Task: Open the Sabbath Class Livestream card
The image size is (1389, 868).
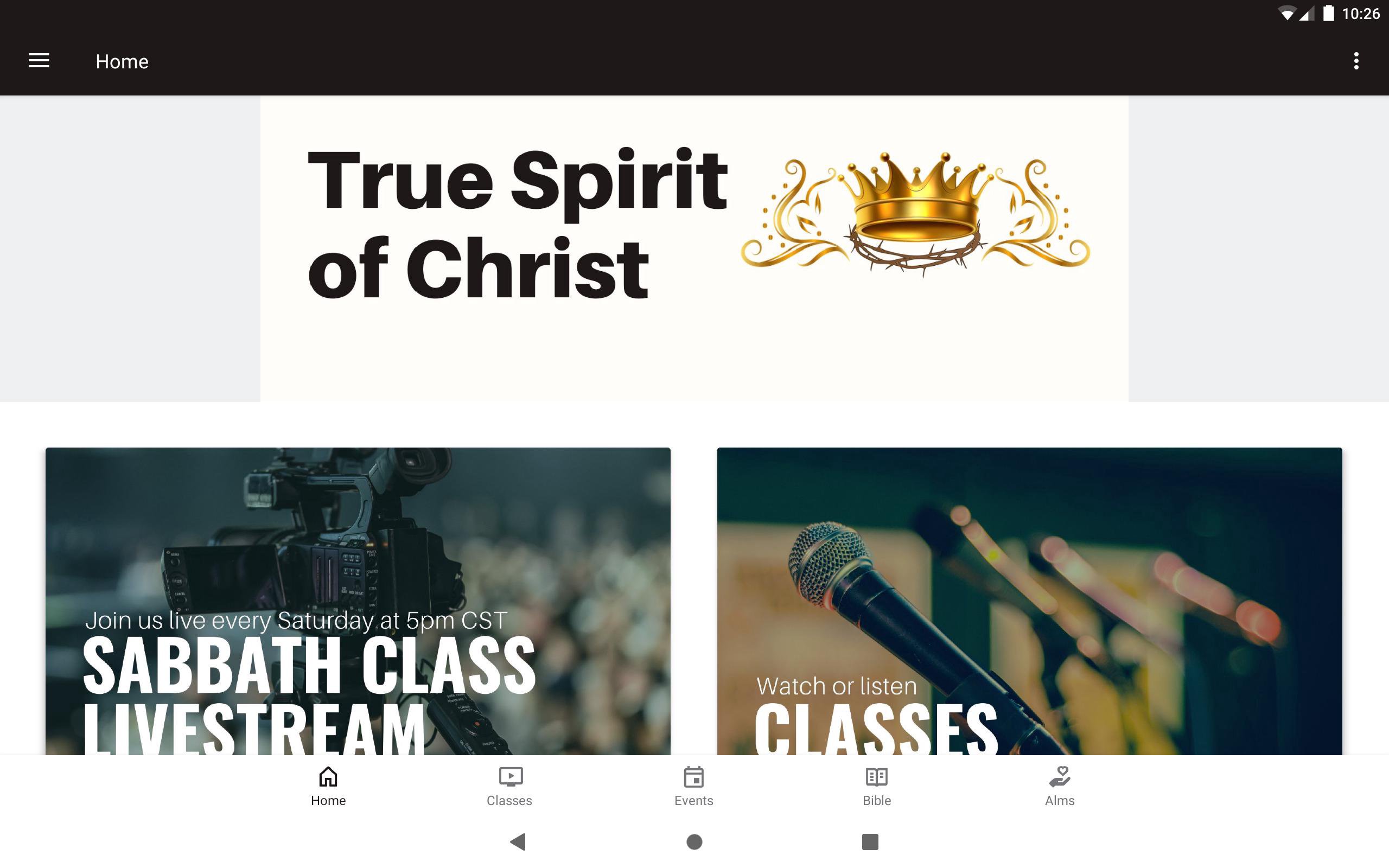Action: [x=358, y=601]
